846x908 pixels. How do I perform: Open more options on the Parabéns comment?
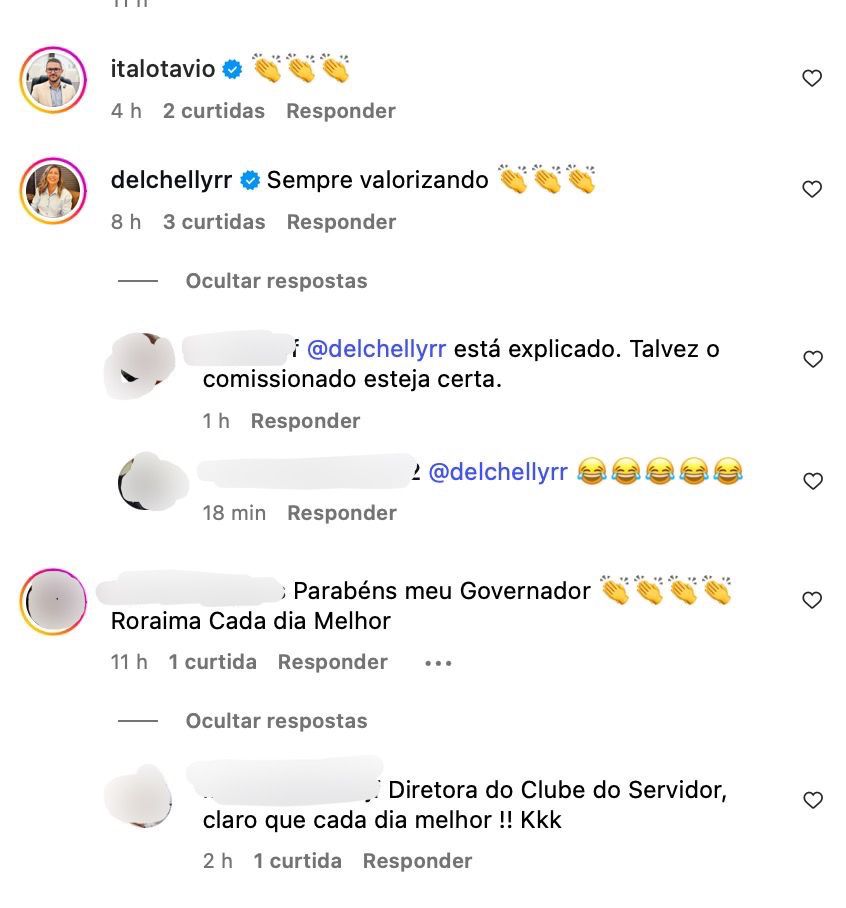tap(438, 662)
